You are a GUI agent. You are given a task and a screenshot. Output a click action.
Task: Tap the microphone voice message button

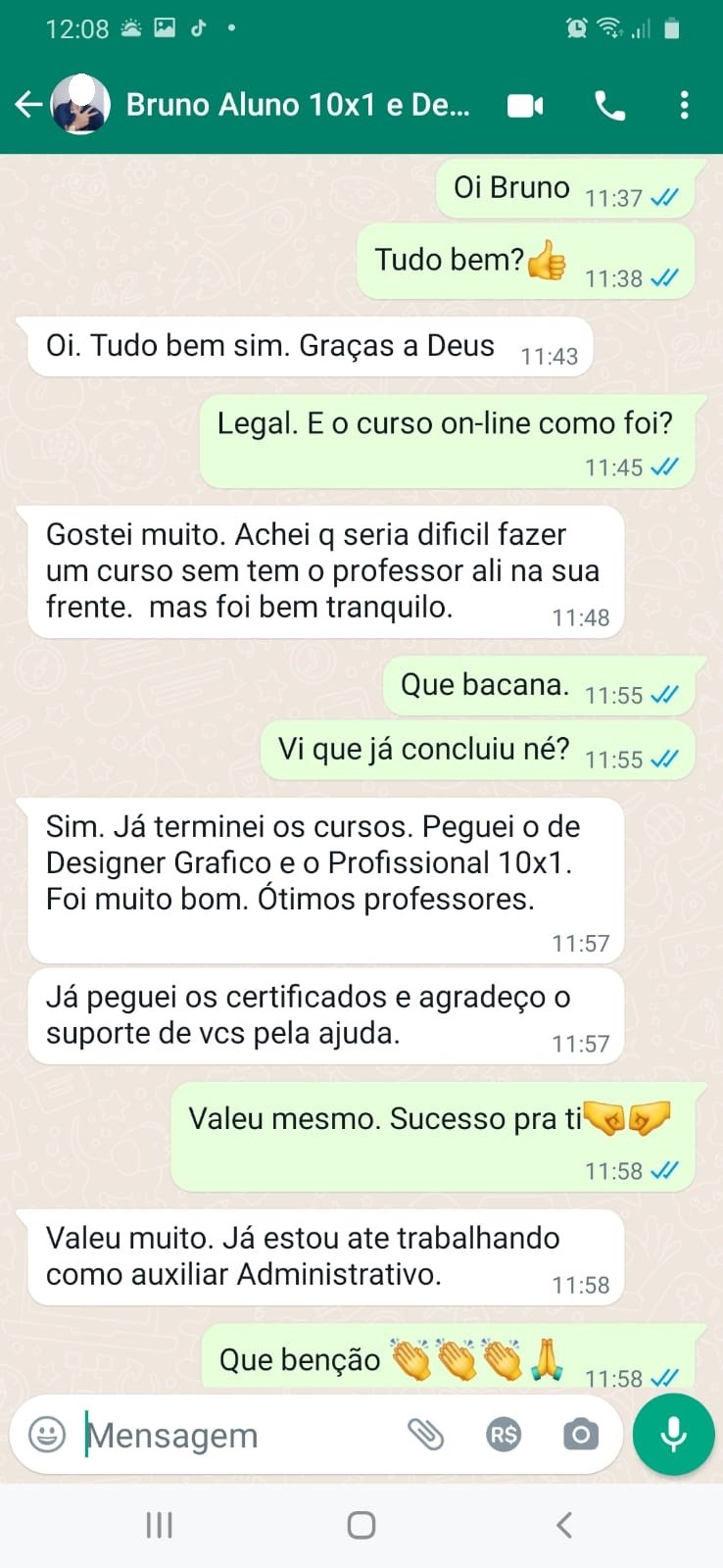[x=673, y=1434]
